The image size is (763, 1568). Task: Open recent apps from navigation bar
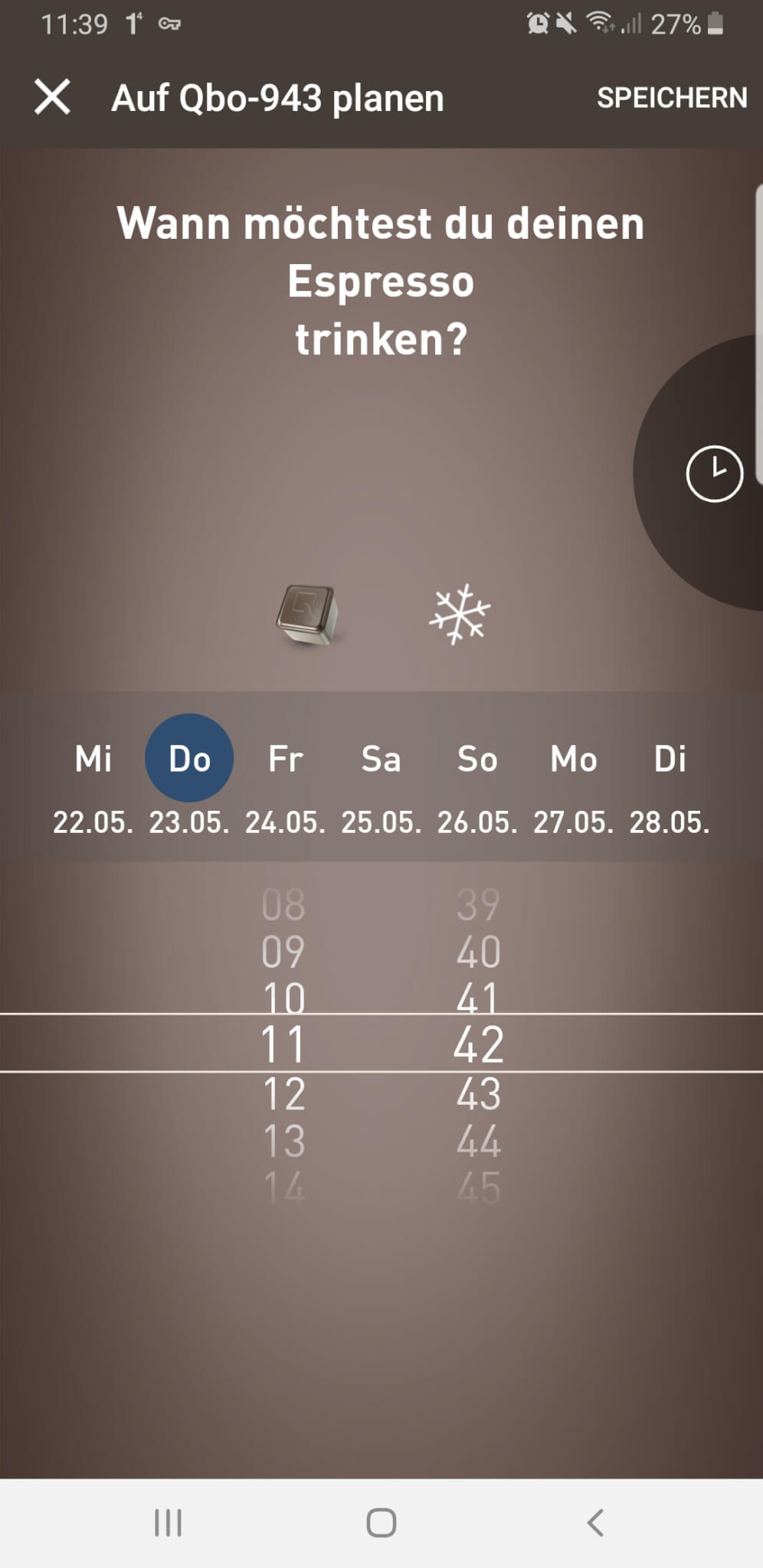(x=168, y=1522)
